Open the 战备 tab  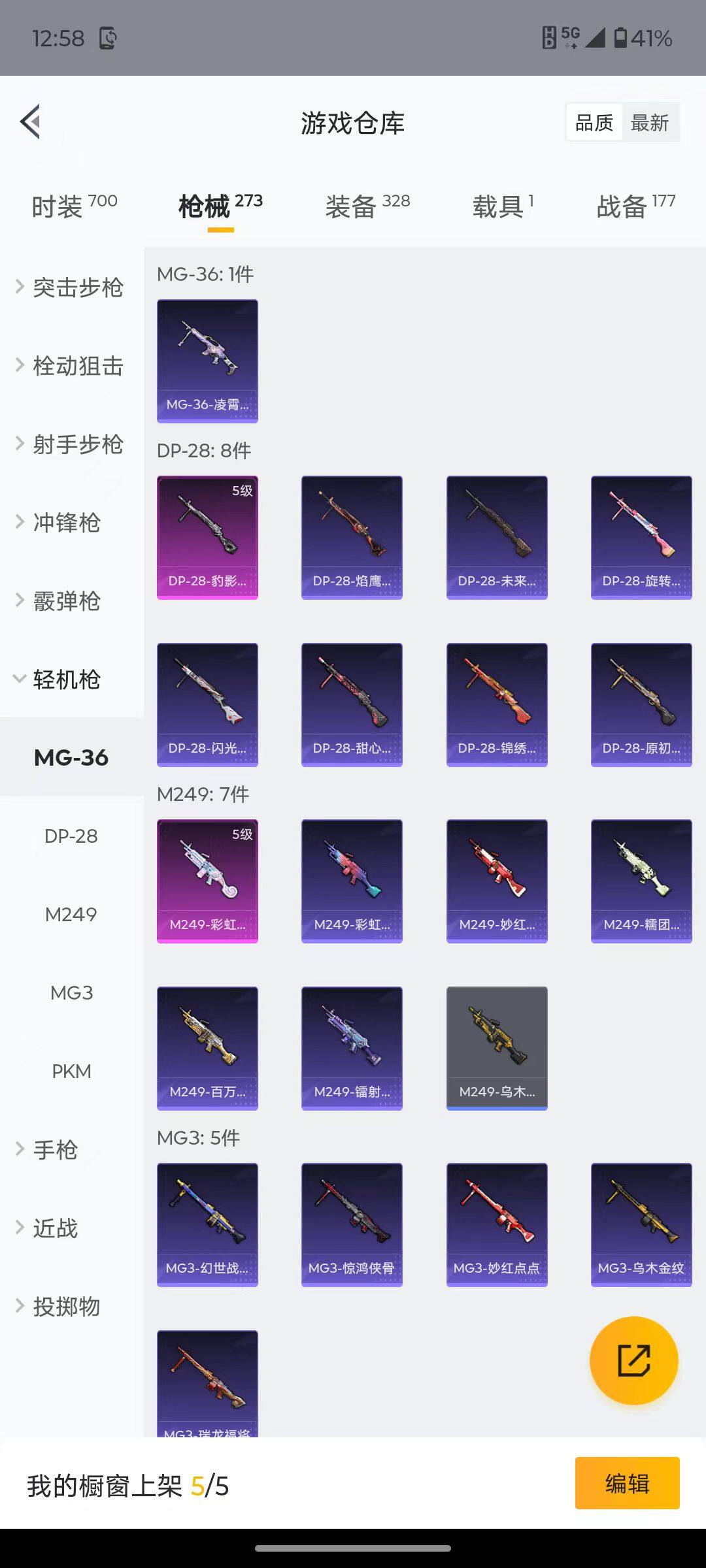pos(635,206)
